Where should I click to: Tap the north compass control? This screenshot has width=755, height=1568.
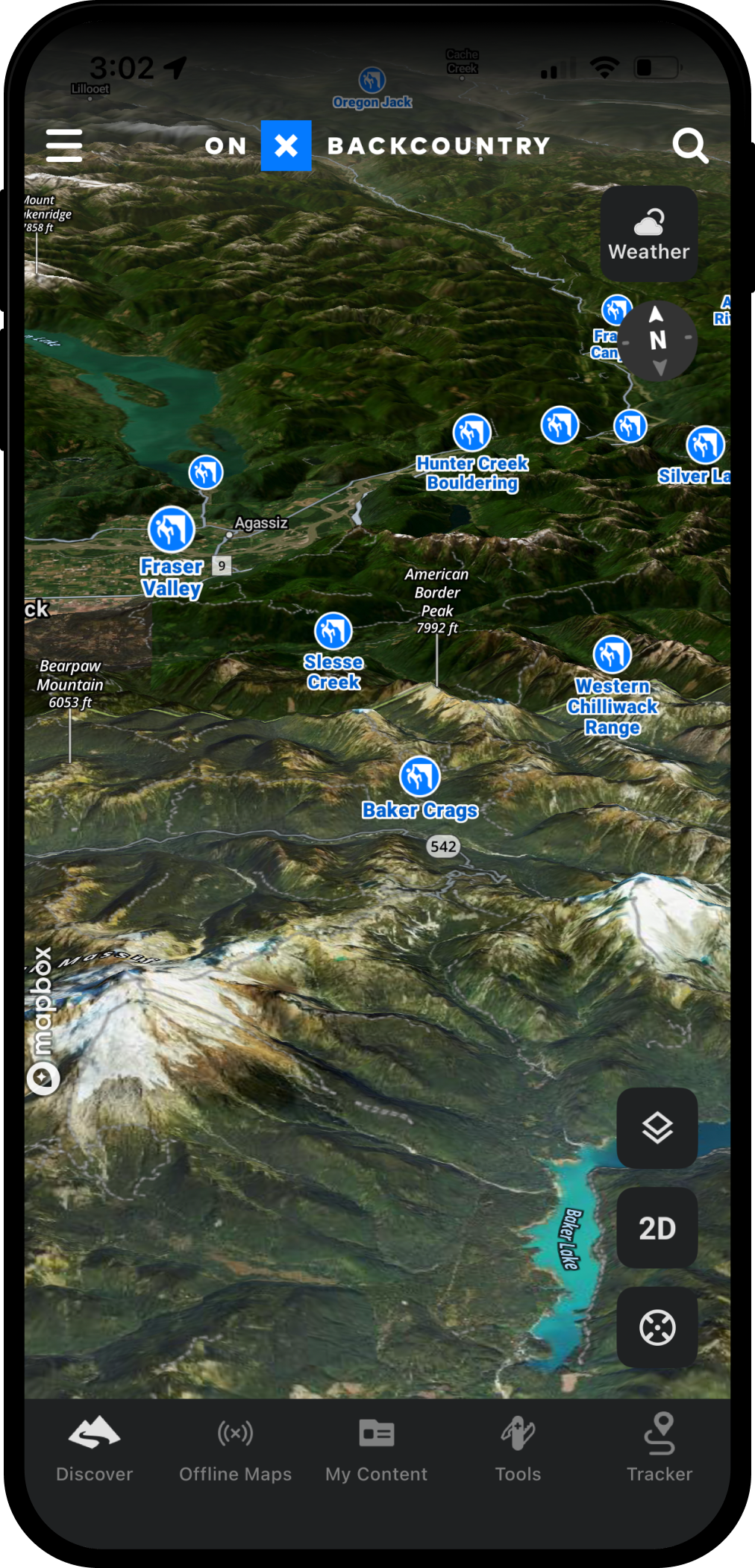click(657, 341)
